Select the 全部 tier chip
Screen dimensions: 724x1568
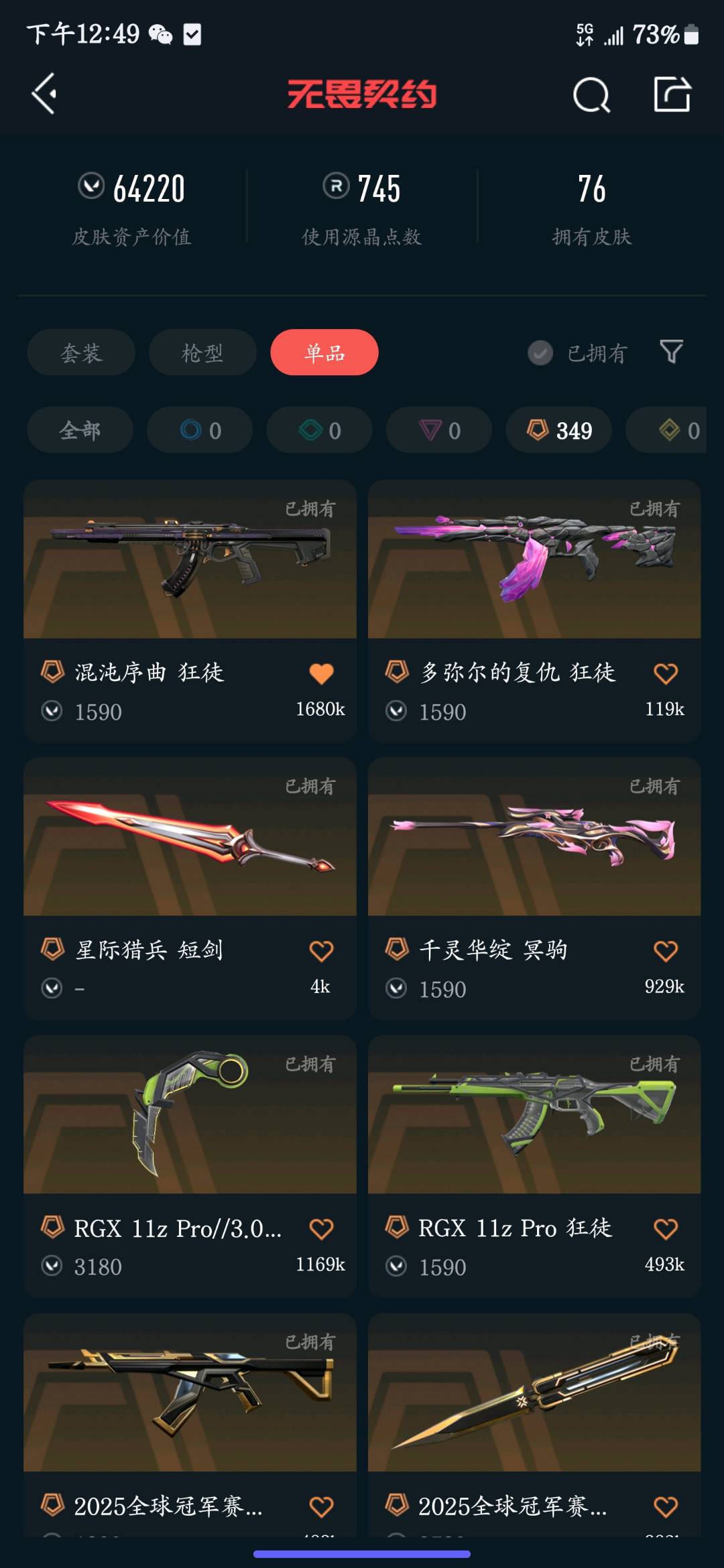point(80,430)
